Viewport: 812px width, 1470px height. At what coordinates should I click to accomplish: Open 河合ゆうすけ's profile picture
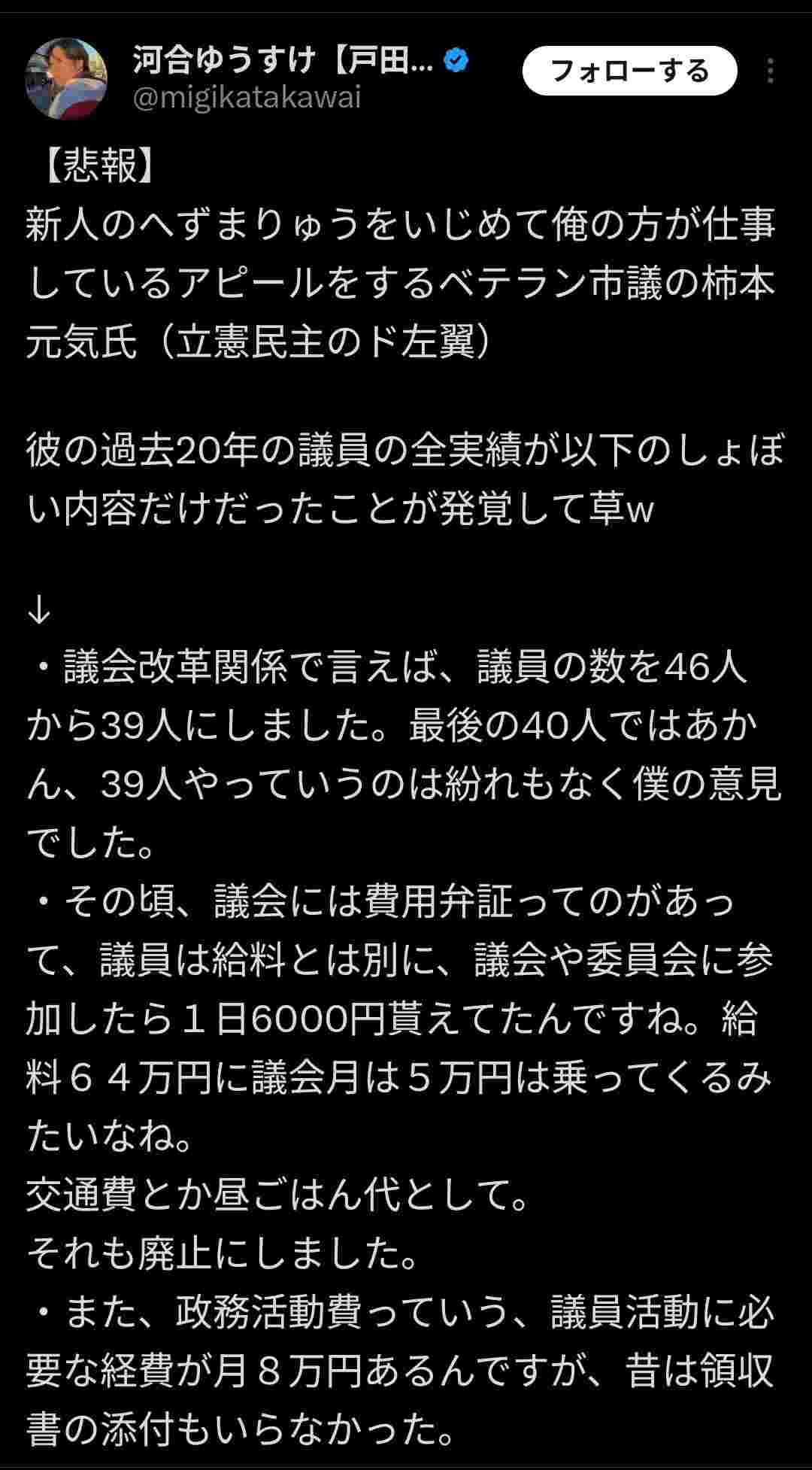coord(66,79)
